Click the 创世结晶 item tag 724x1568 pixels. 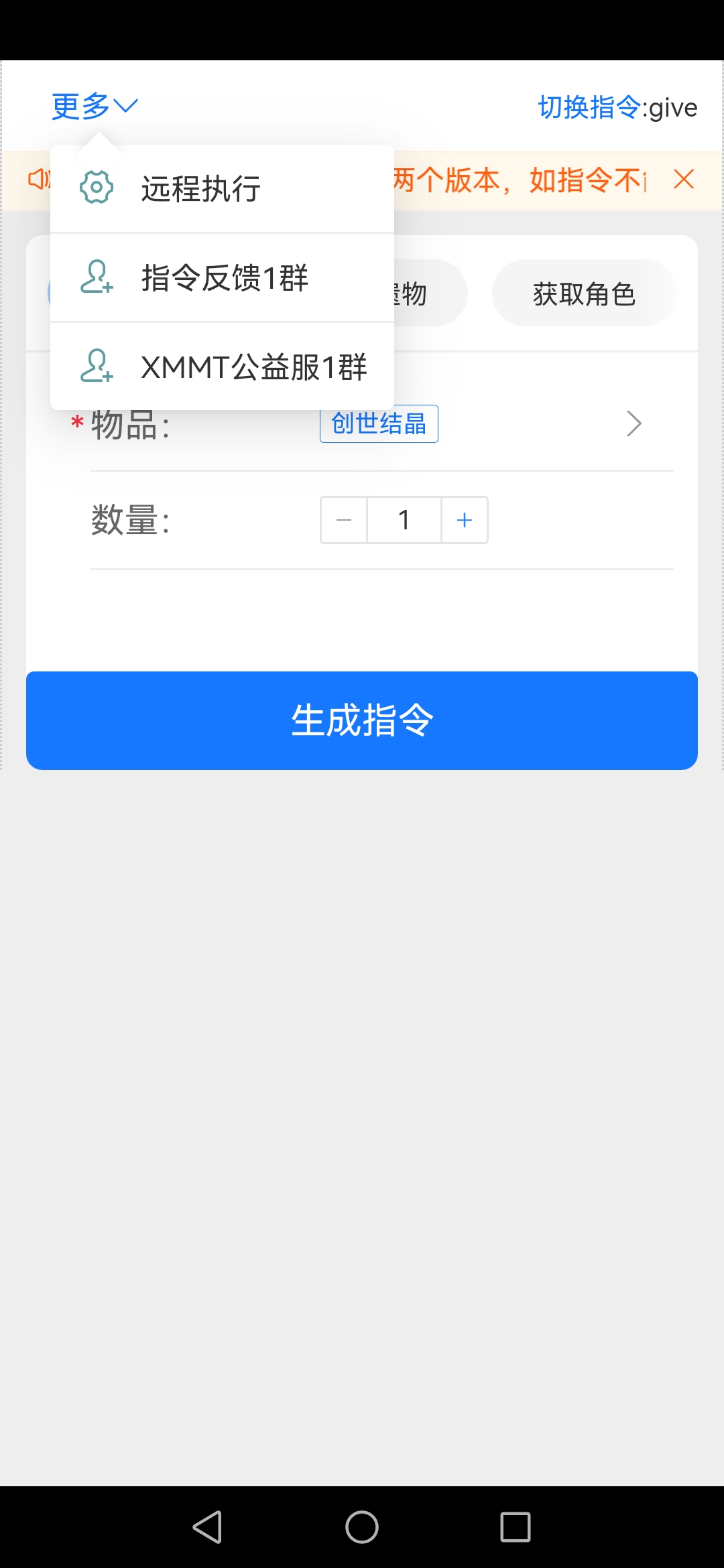coord(378,423)
